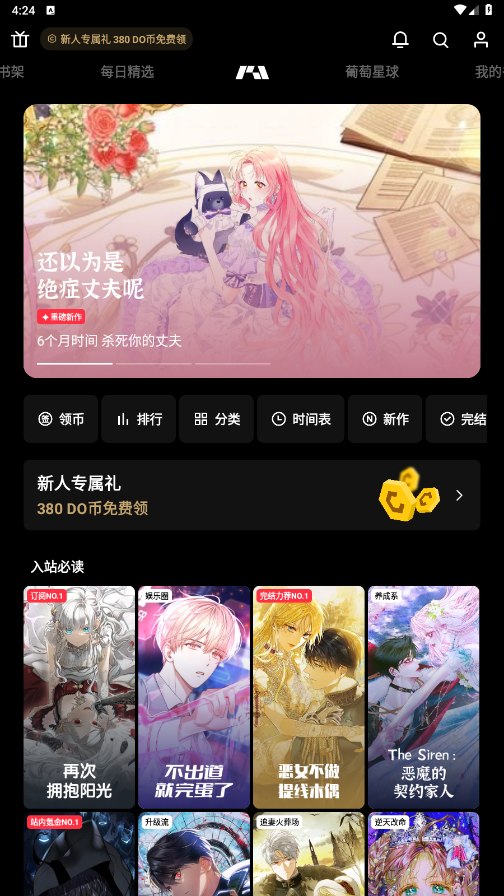
Task: Switch to the 每日精选 tab
Action: tap(127, 71)
